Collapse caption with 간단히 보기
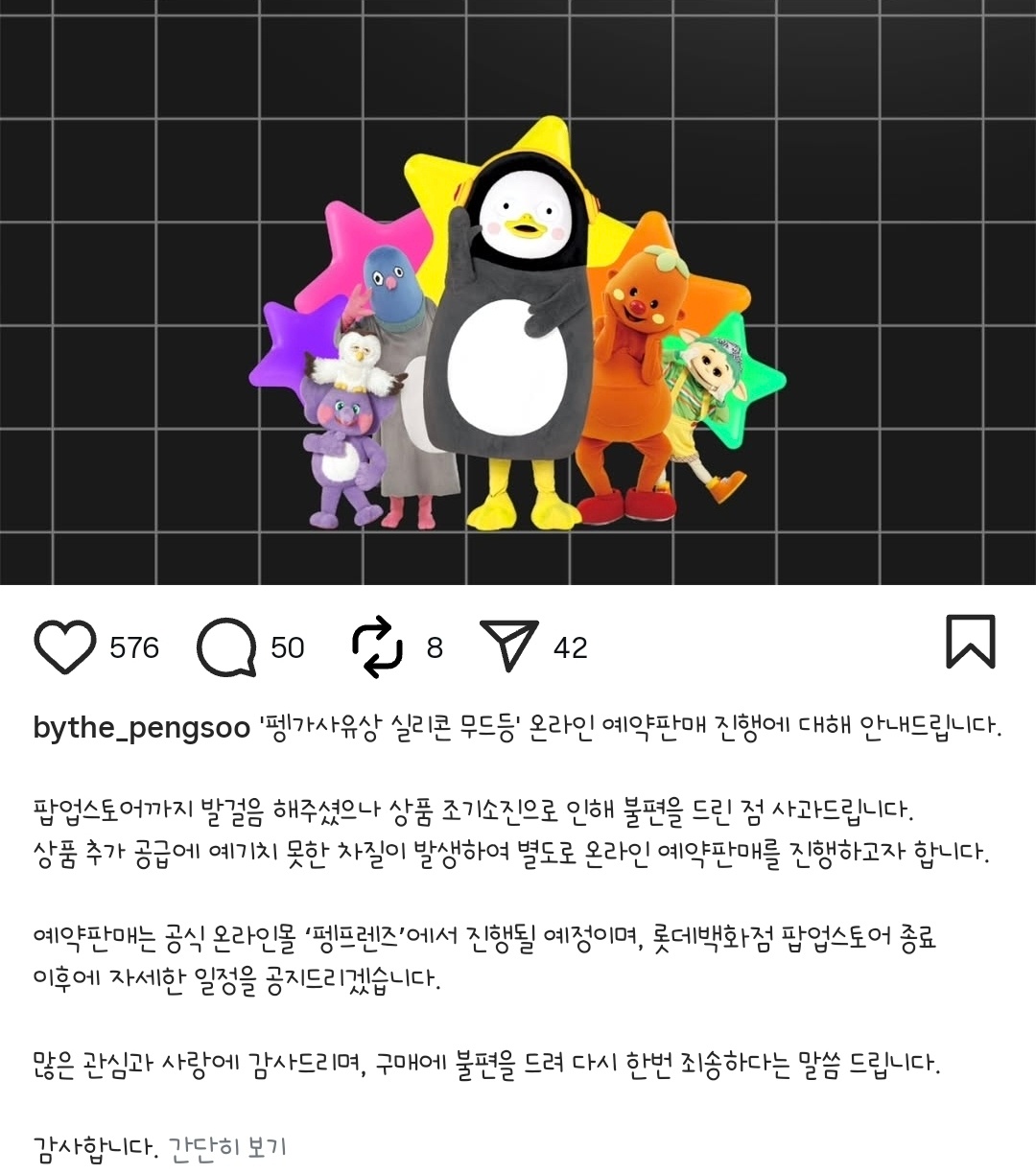 point(227,1146)
